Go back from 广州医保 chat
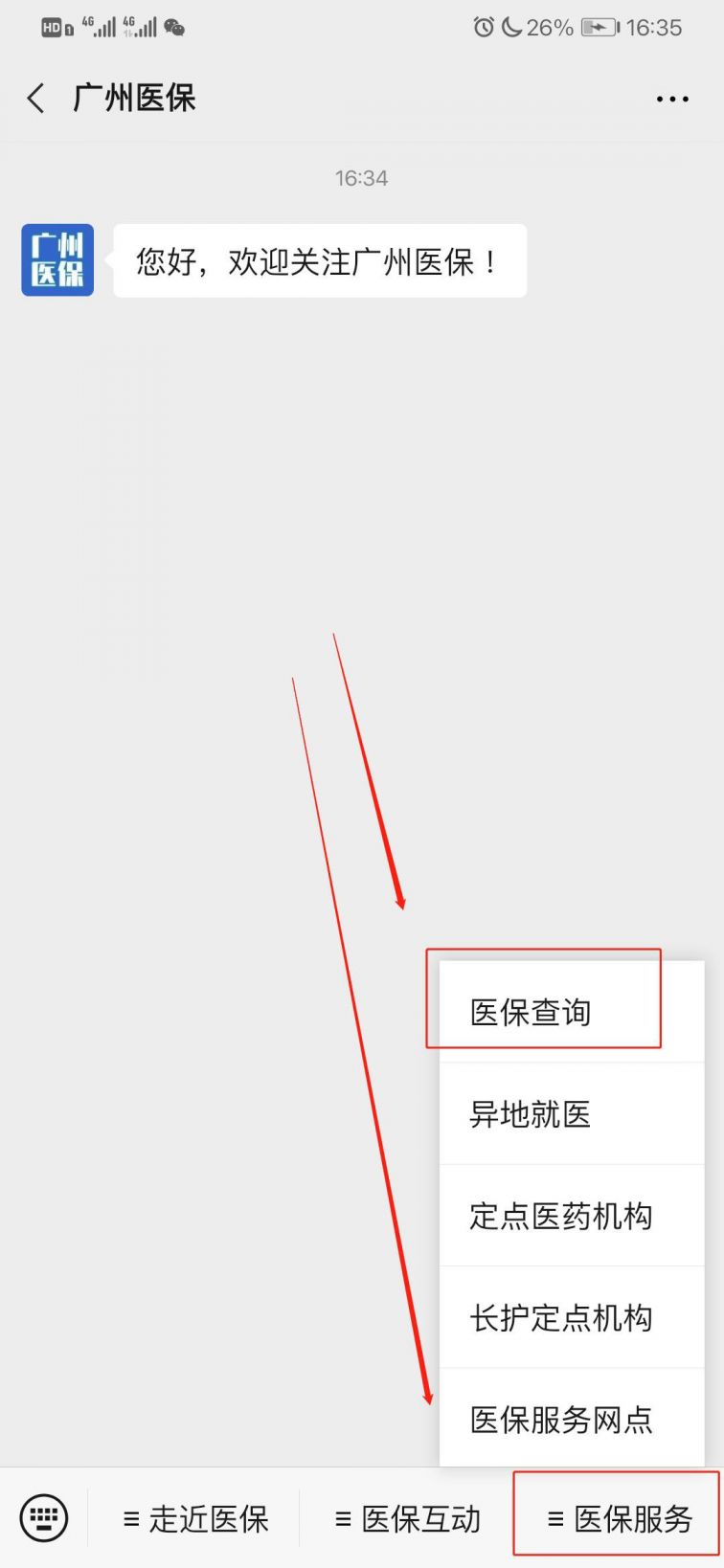This screenshot has height=1568, width=724. pyautogui.click(x=36, y=98)
